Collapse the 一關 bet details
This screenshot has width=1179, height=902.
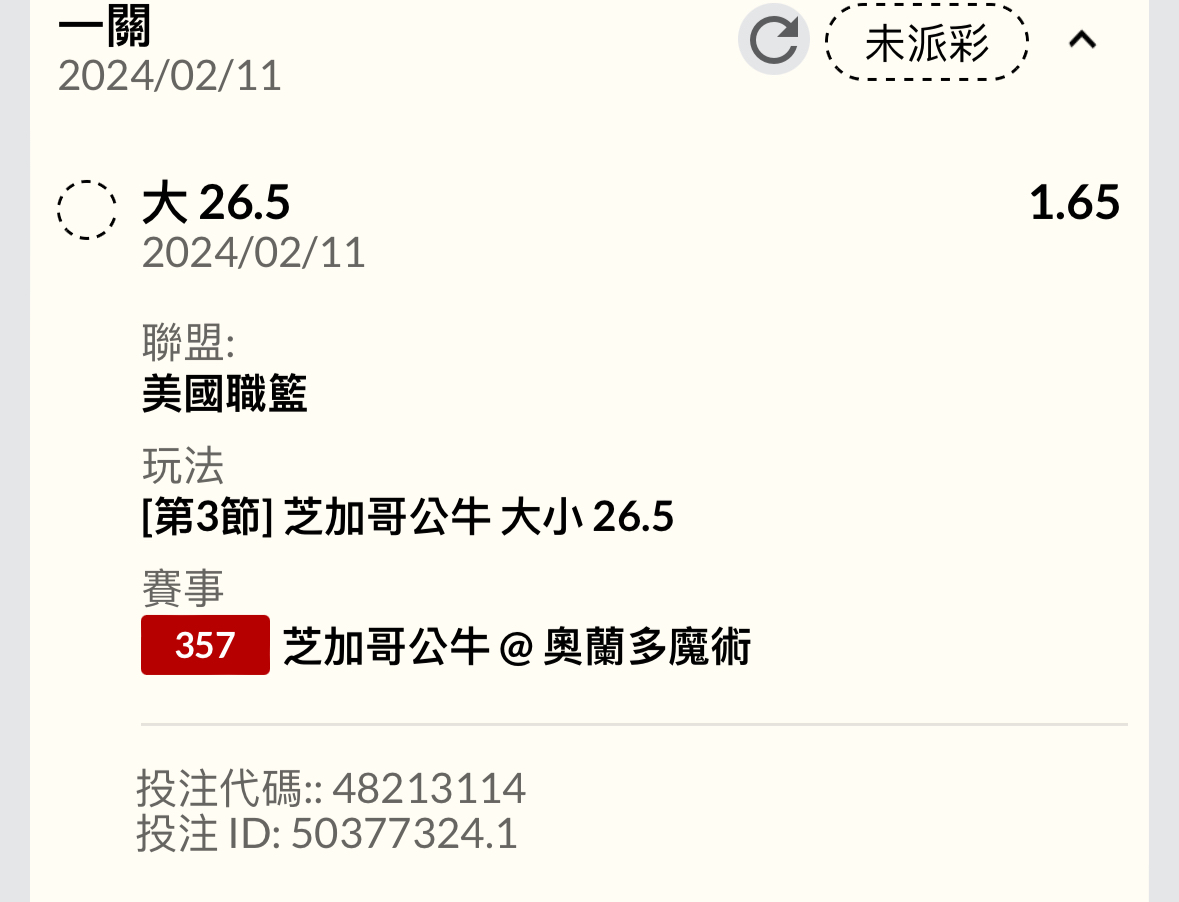coord(1082,40)
